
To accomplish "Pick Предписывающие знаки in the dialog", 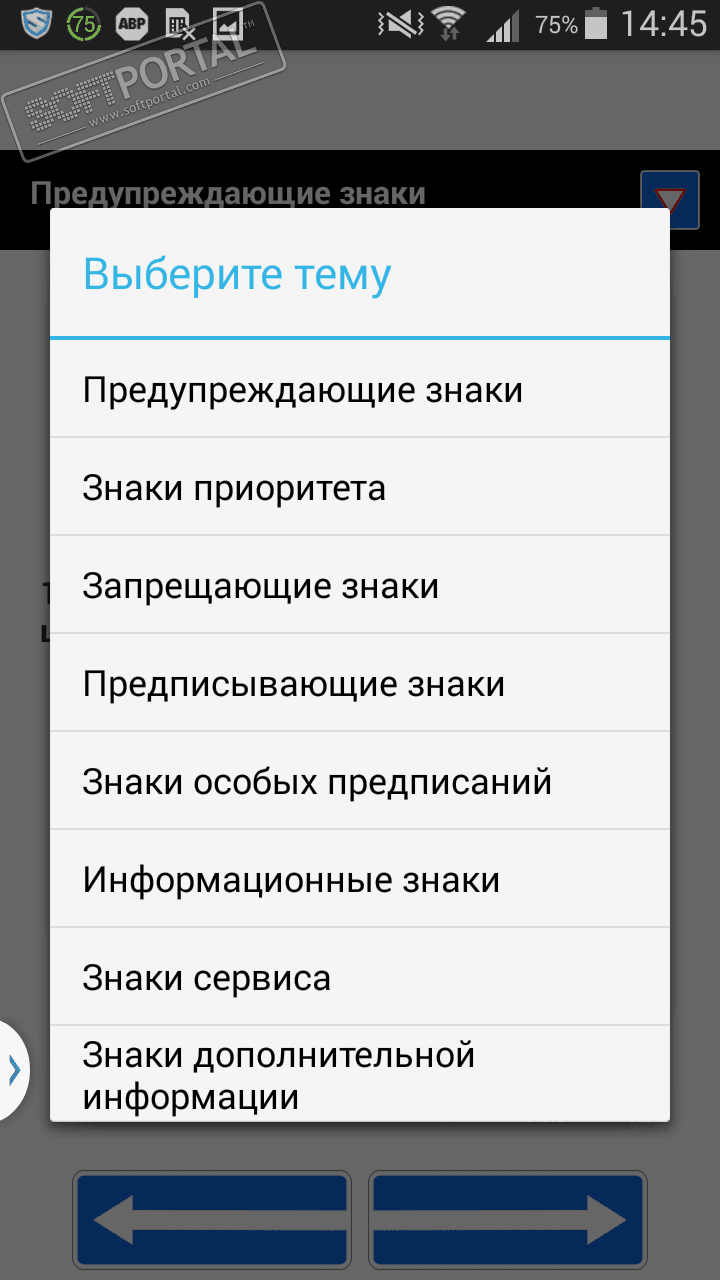I will coord(360,683).
